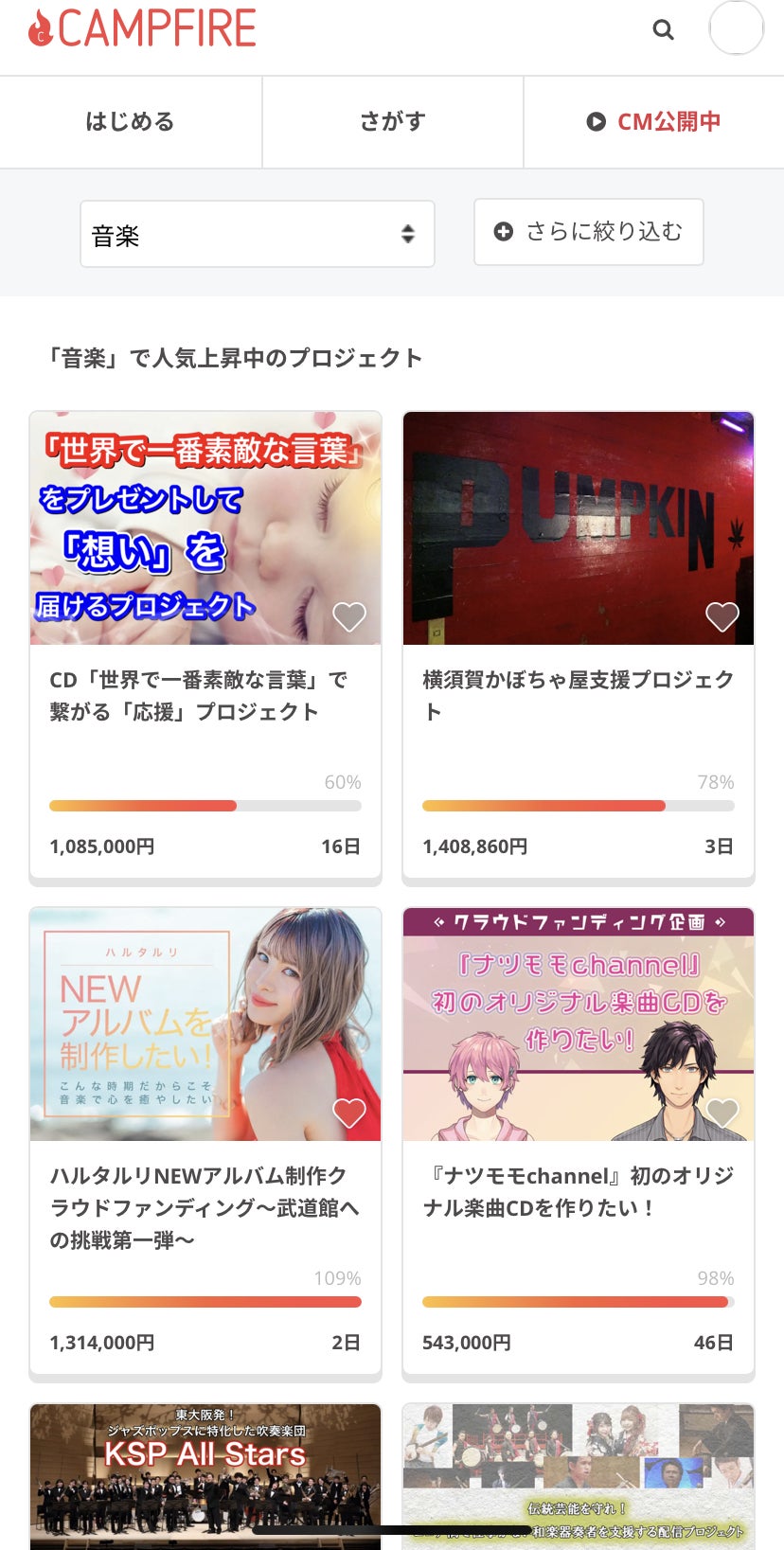Like the CD「世界で一番素敵な言葉」project

(x=349, y=616)
